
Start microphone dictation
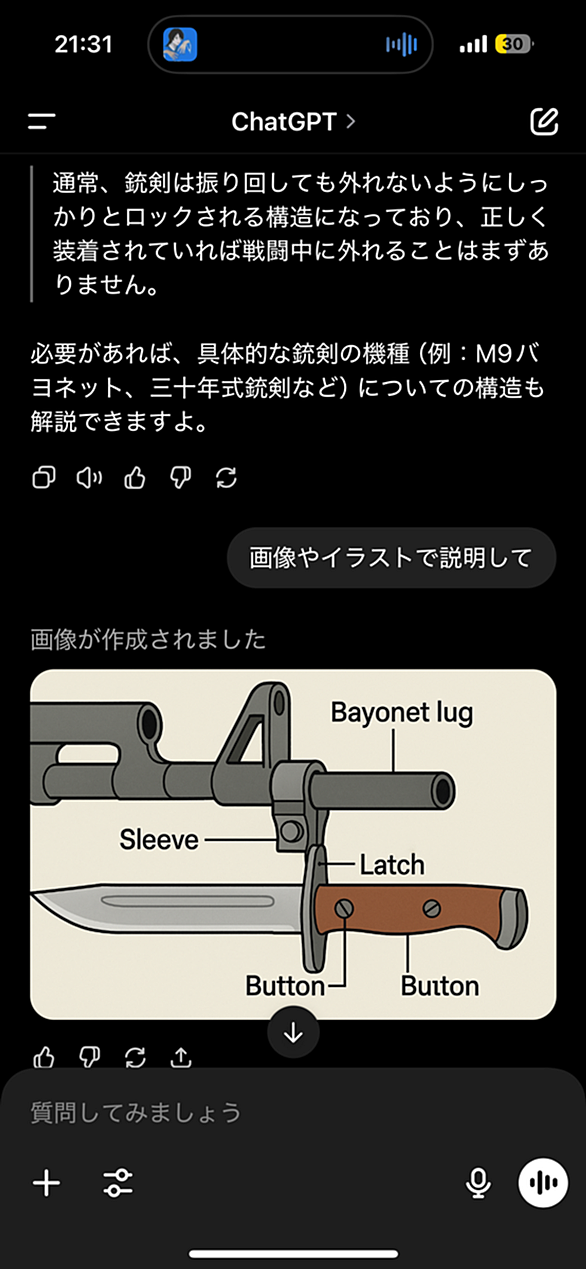pyautogui.click(x=478, y=1184)
